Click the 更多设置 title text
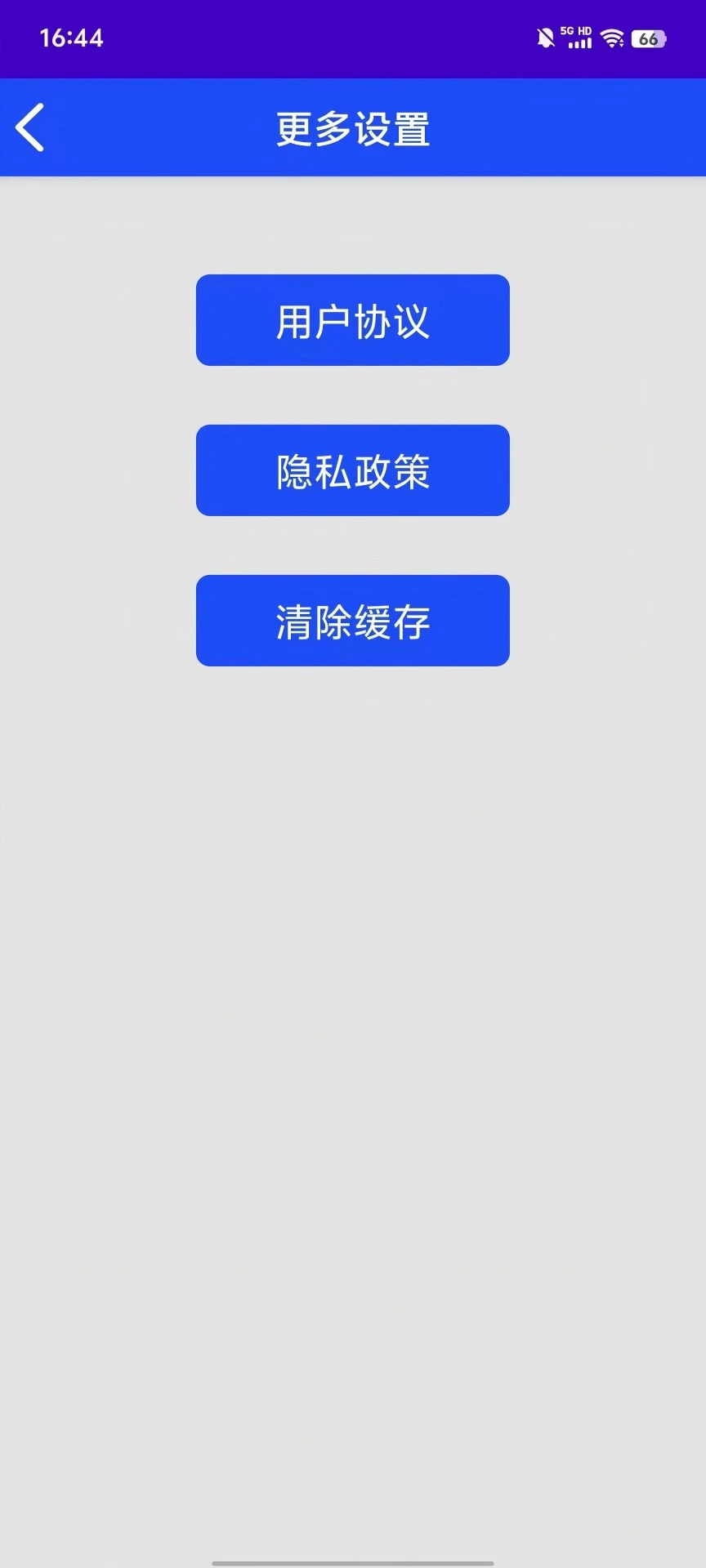 (352, 127)
